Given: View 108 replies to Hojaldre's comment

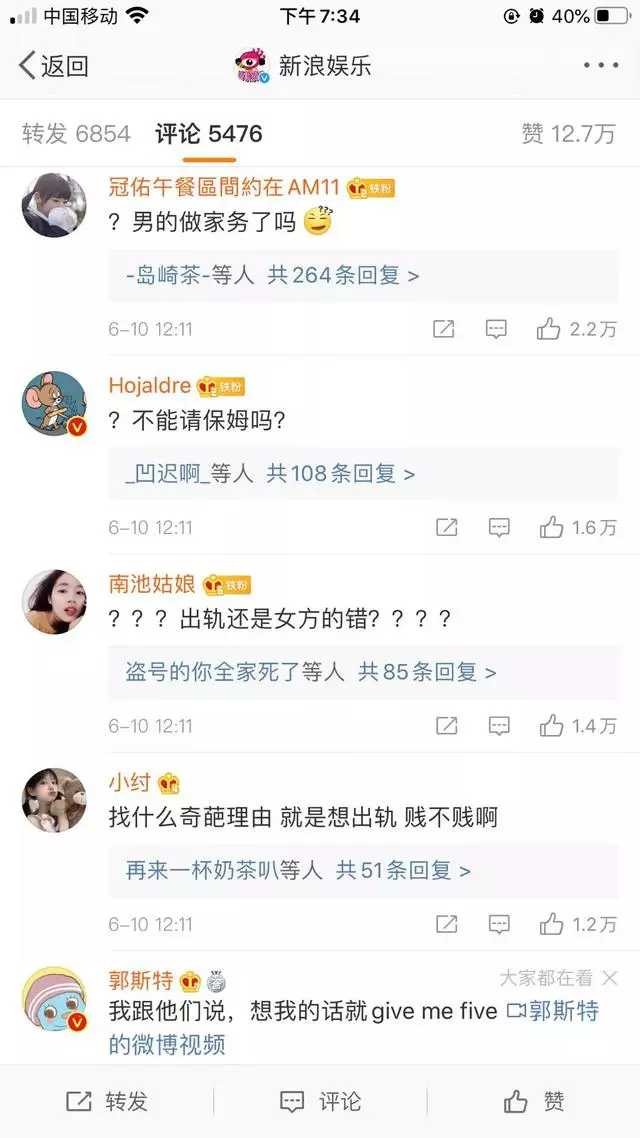Looking at the screenshot, I should coord(340,473).
